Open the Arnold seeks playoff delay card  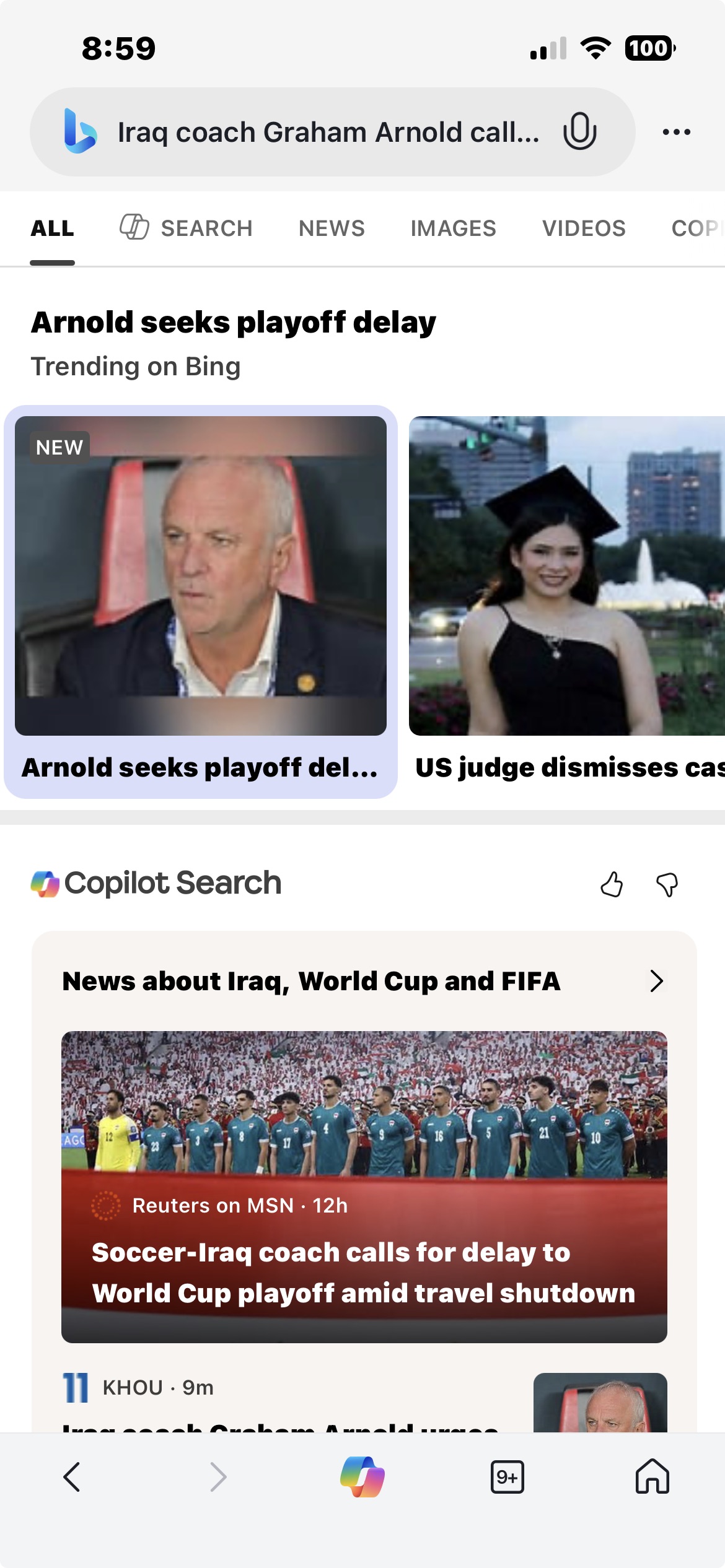[201, 601]
